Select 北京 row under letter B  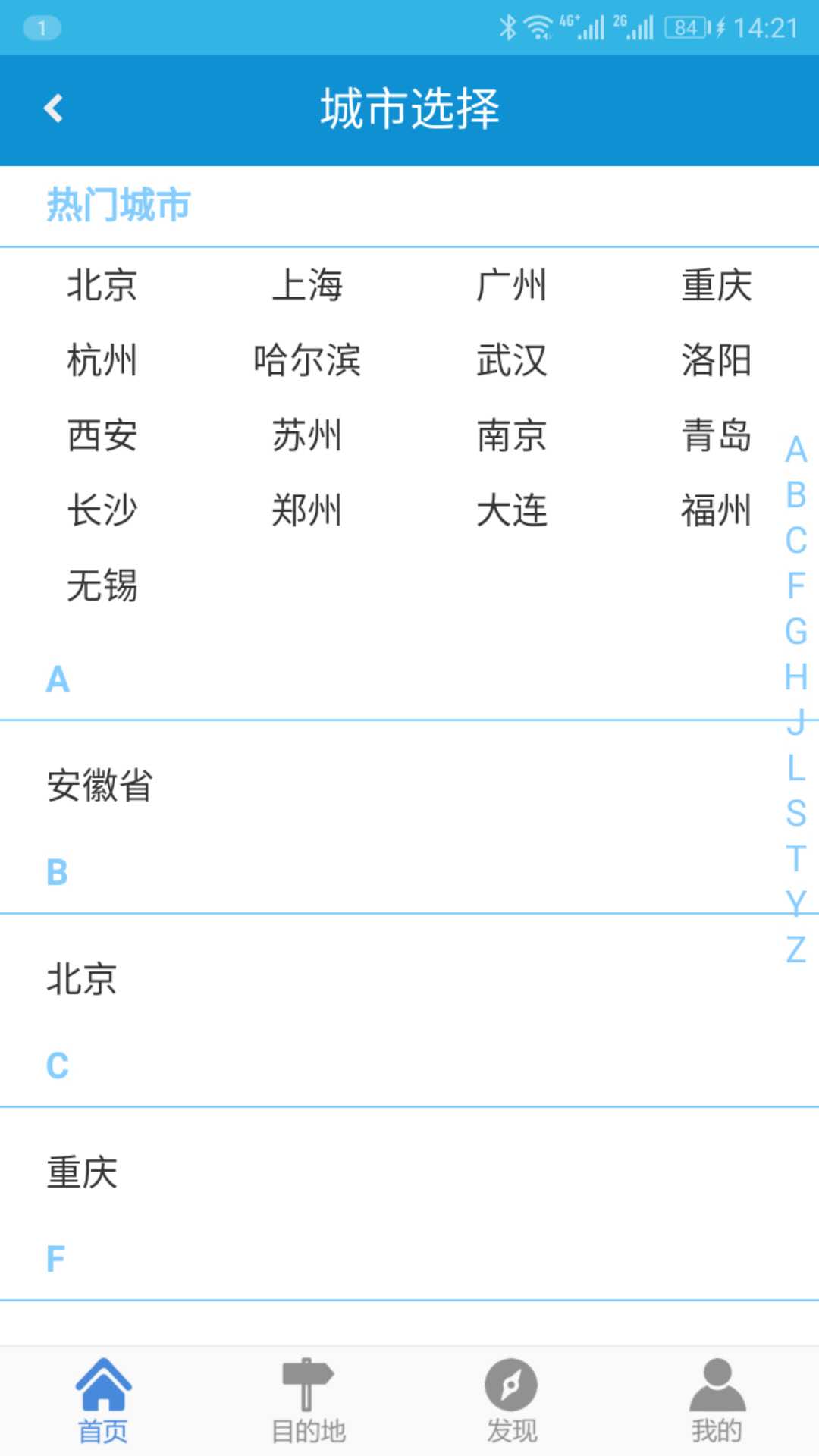(x=409, y=978)
